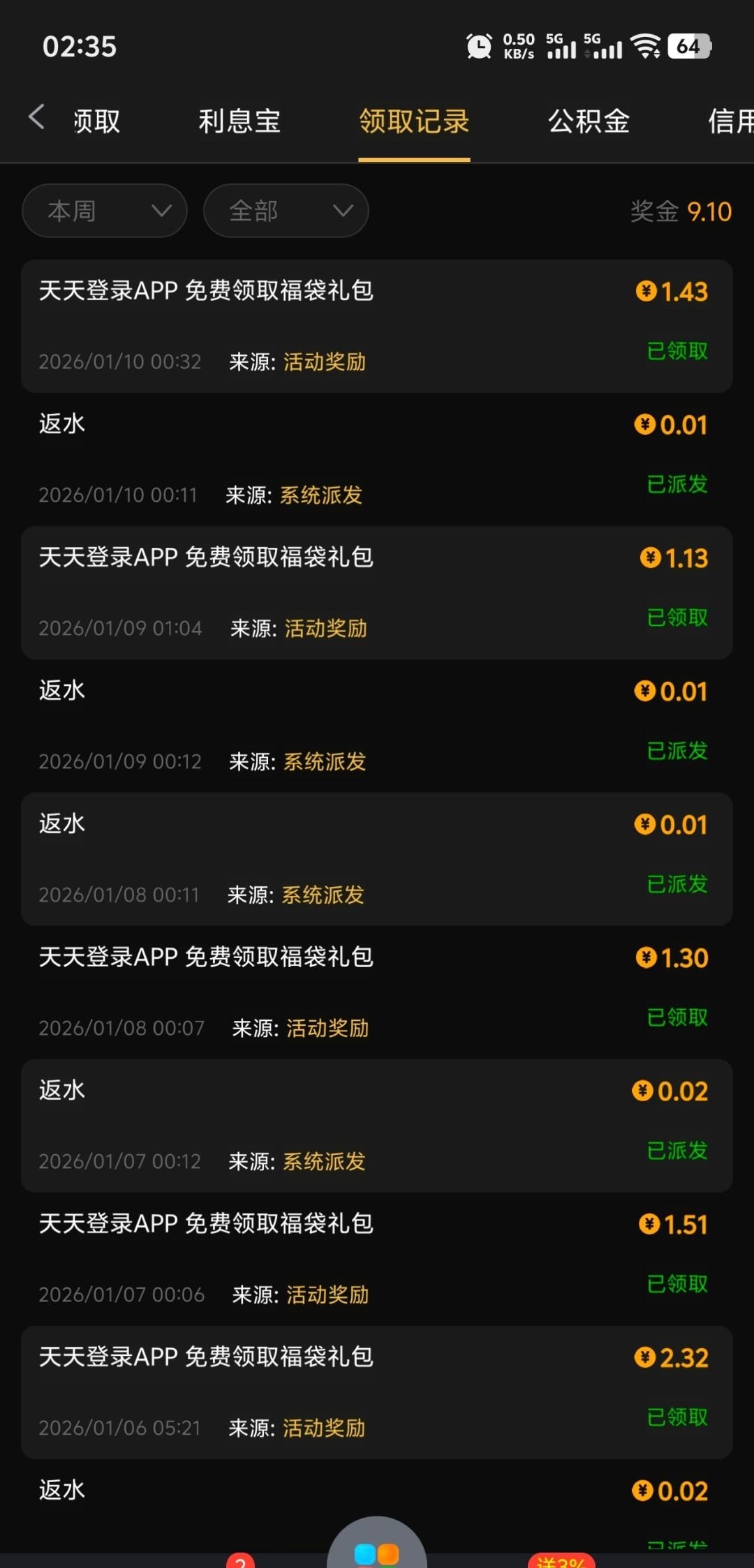
Task: Select the 领取记录 tab
Action: (x=414, y=121)
